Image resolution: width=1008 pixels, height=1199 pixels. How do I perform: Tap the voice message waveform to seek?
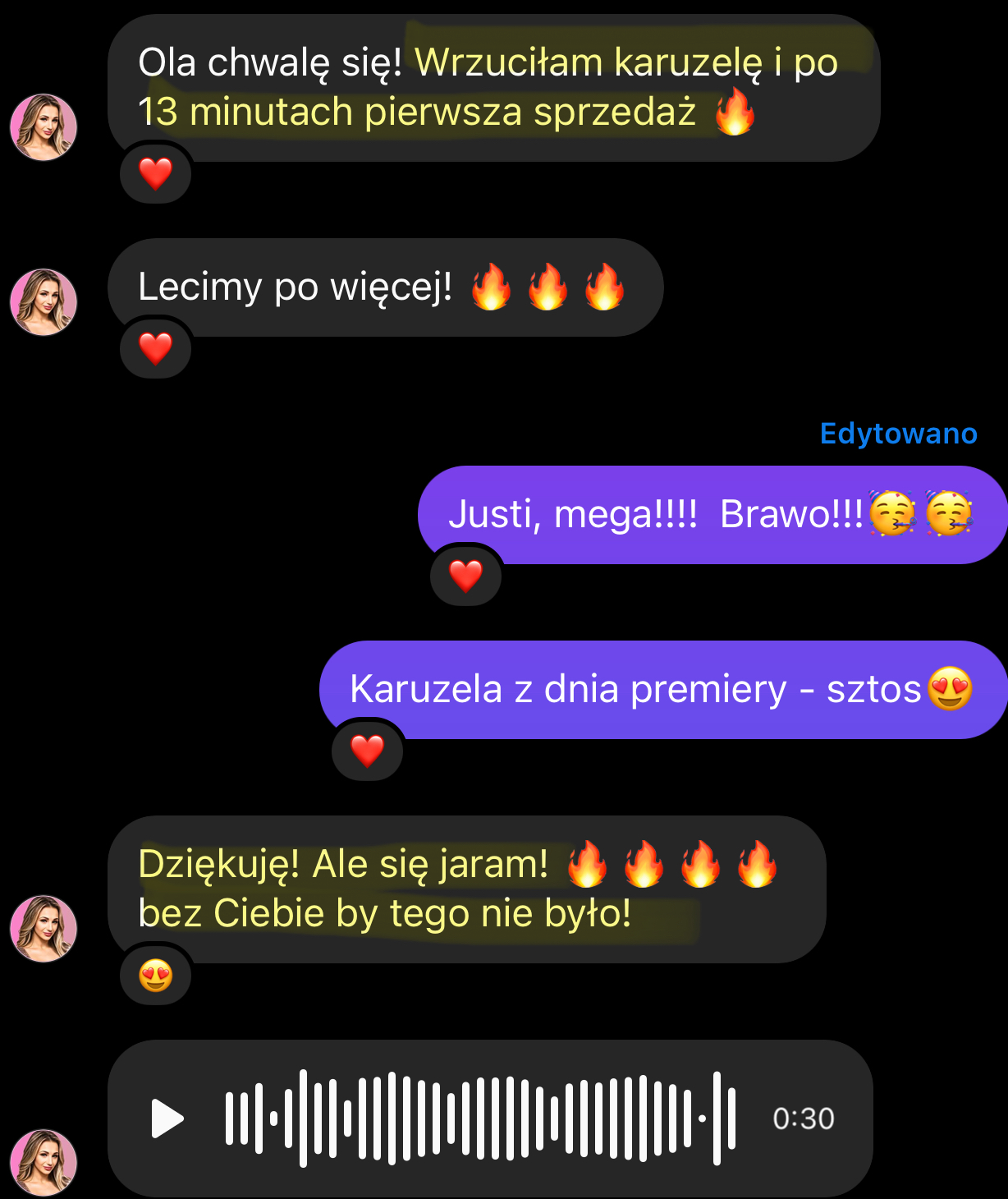[480, 1119]
